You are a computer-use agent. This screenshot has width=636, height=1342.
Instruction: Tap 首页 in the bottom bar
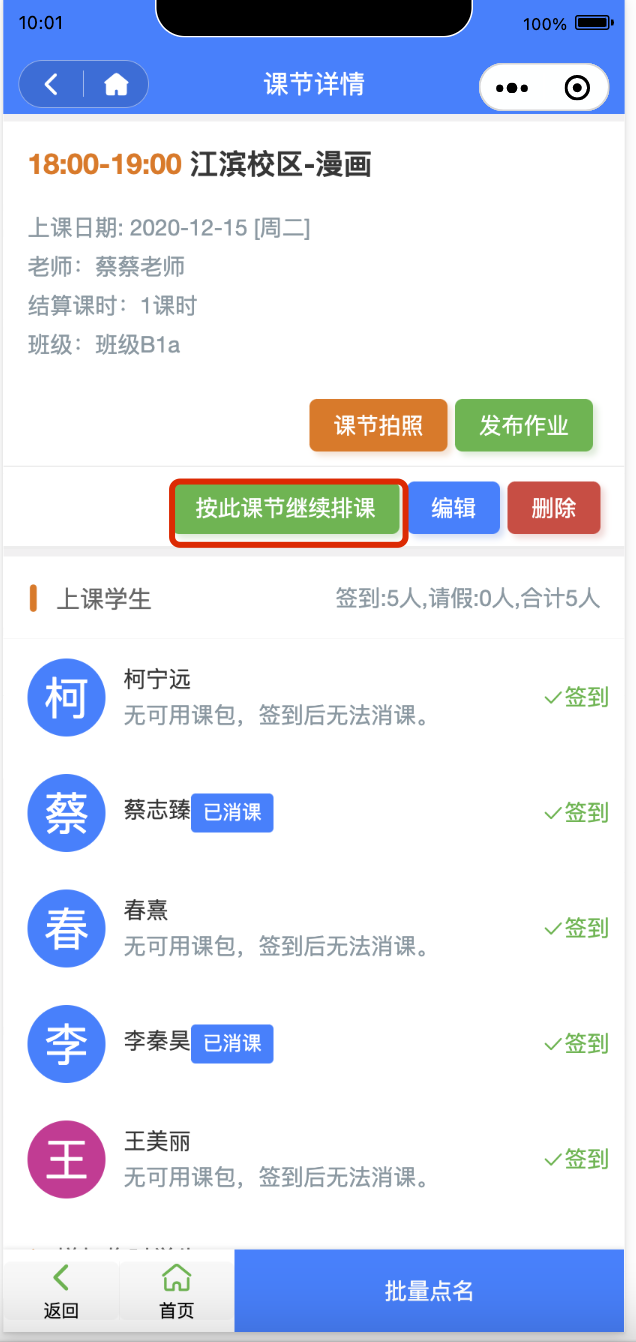[177, 1291]
